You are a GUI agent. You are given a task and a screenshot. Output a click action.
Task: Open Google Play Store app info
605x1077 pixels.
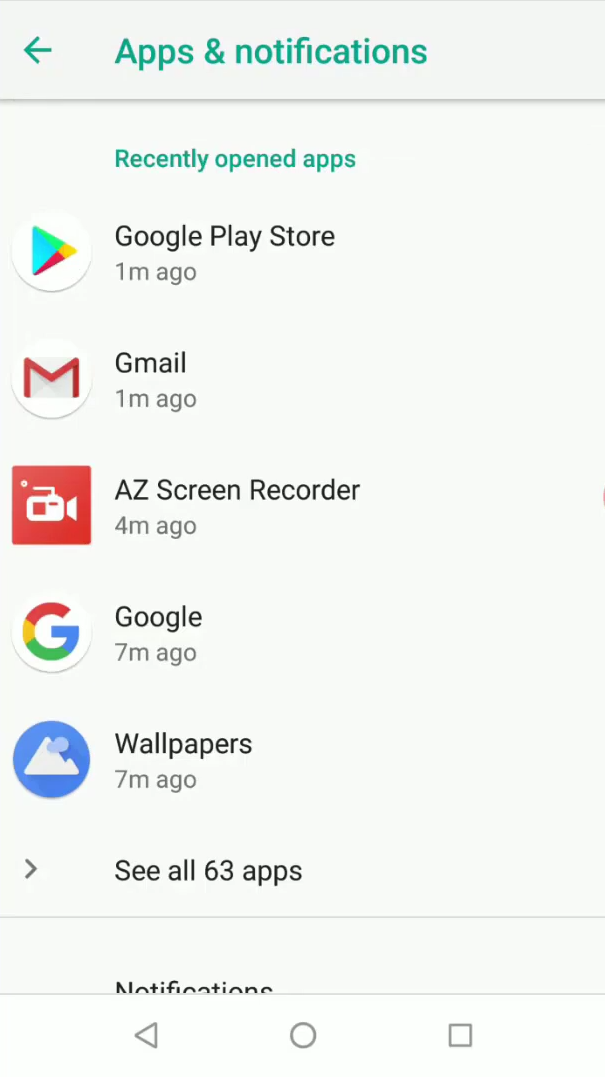click(x=302, y=252)
